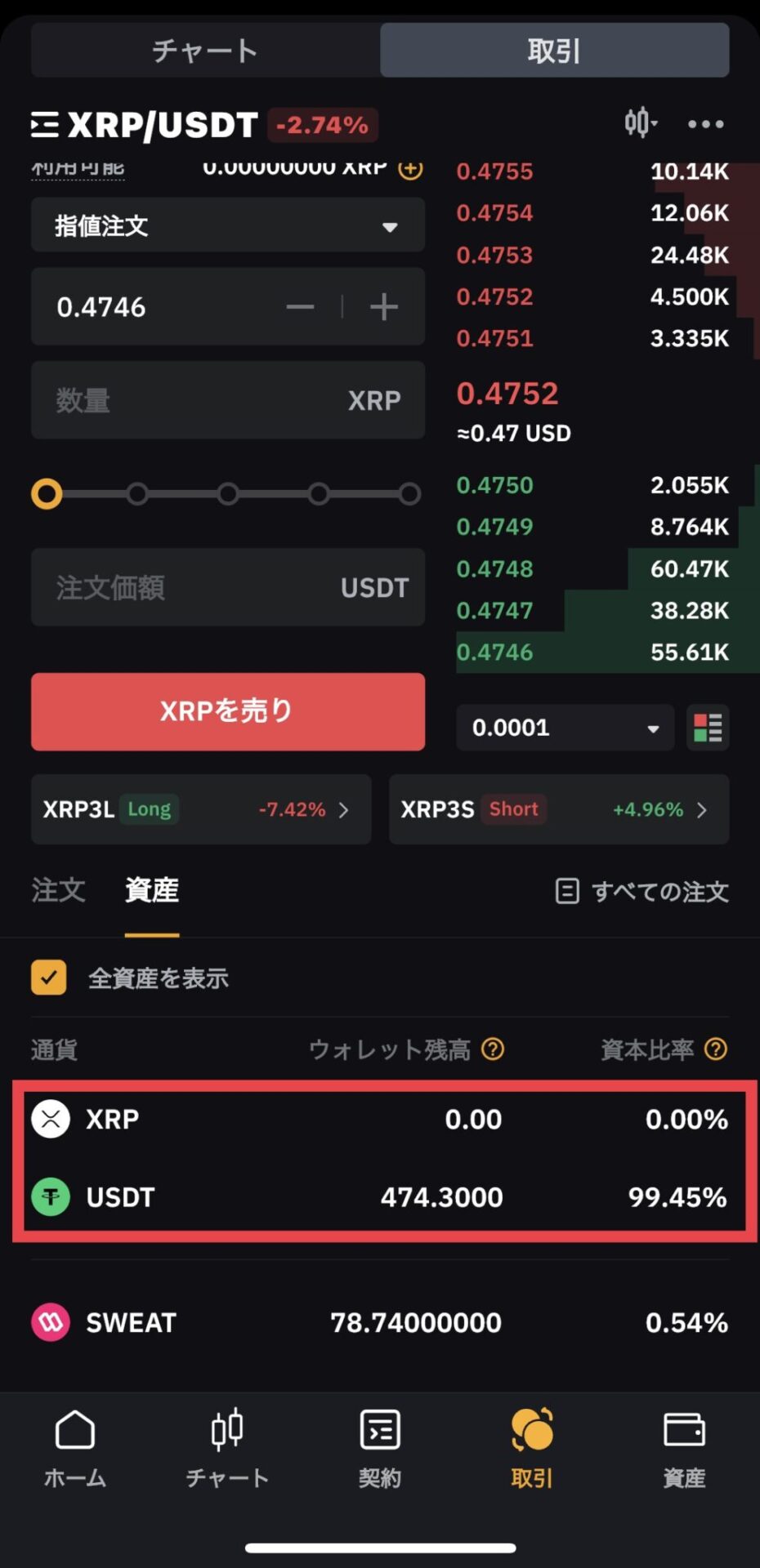Open the chart settings icon beside the ellipsis
The image size is (760, 1568).
click(x=641, y=124)
